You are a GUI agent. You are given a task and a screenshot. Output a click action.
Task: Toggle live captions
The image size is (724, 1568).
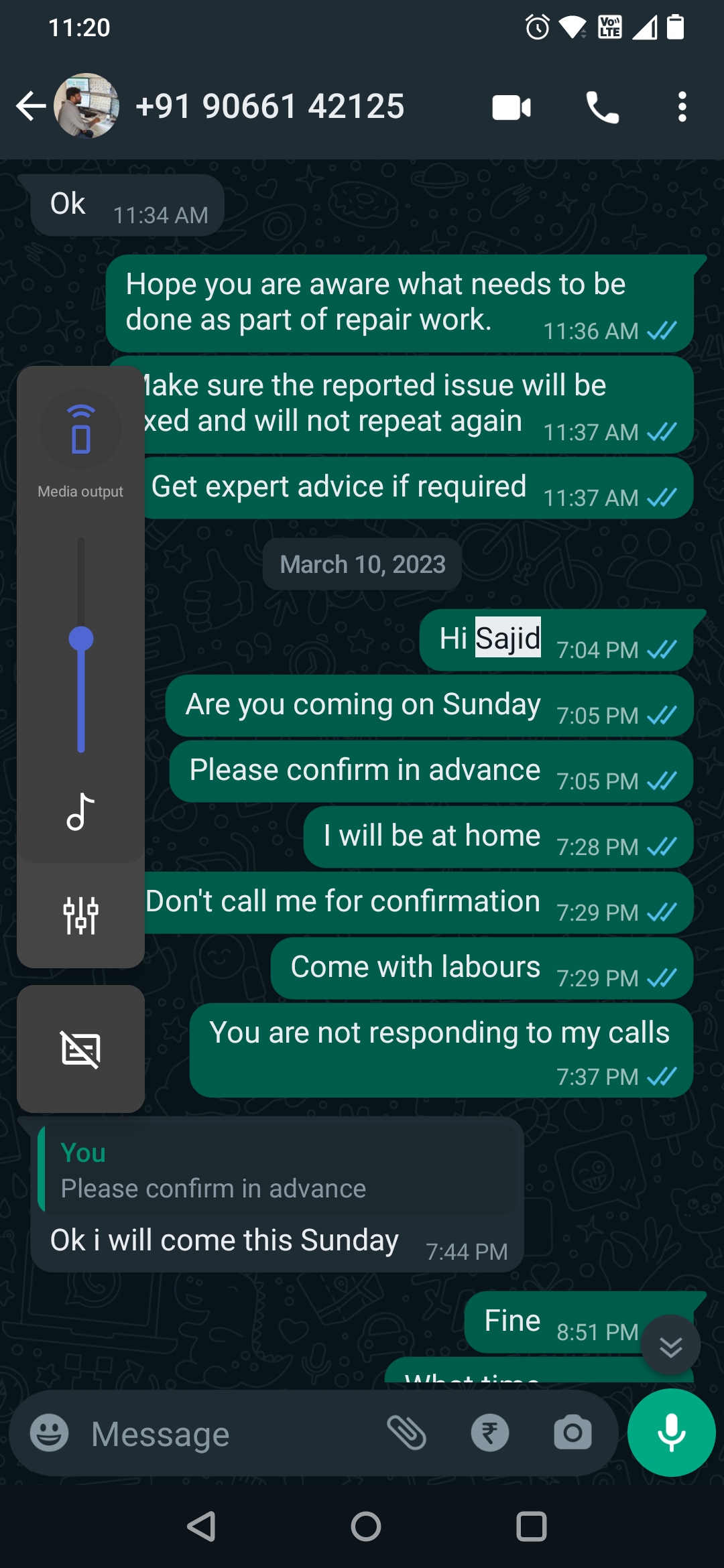[x=80, y=1049]
